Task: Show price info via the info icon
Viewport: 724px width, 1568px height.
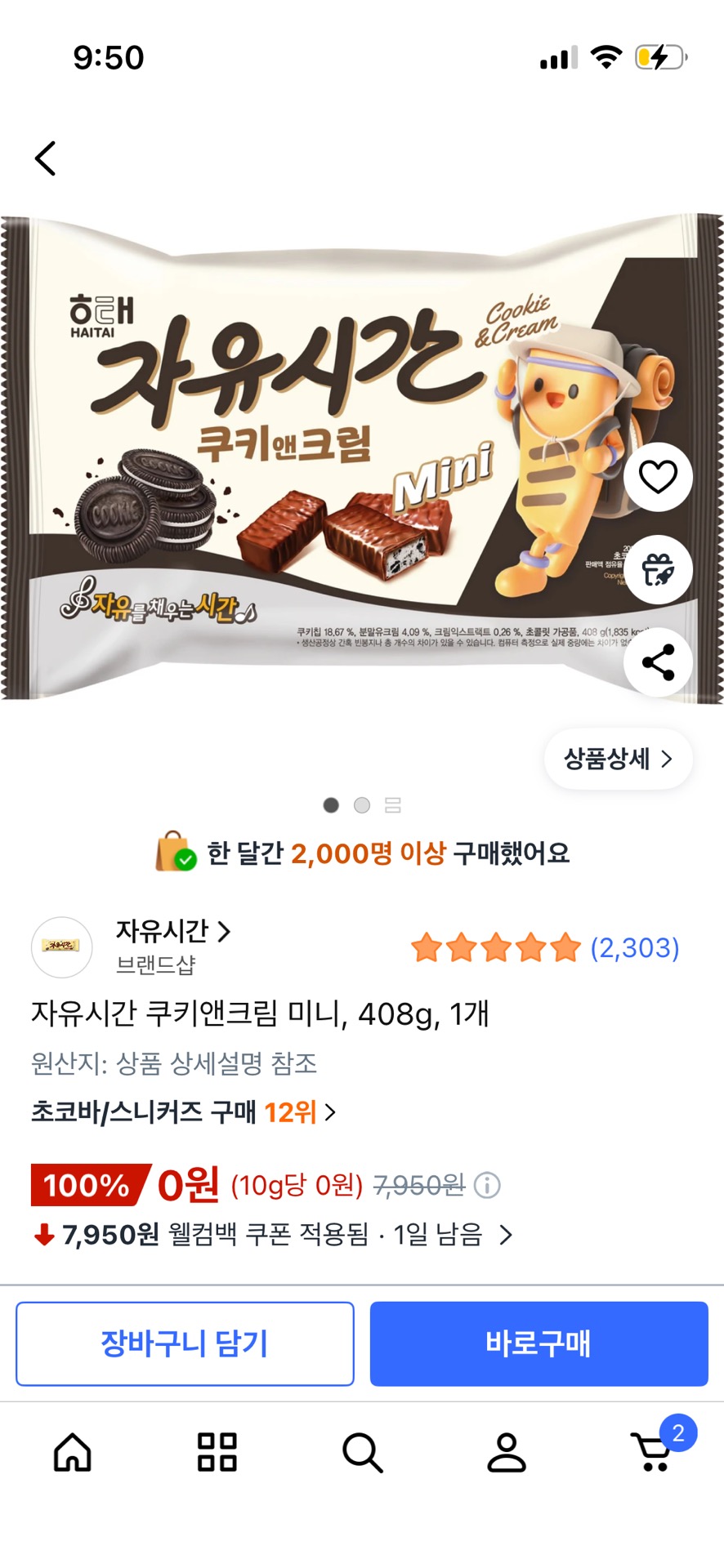Action: click(x=488, y=1185)
